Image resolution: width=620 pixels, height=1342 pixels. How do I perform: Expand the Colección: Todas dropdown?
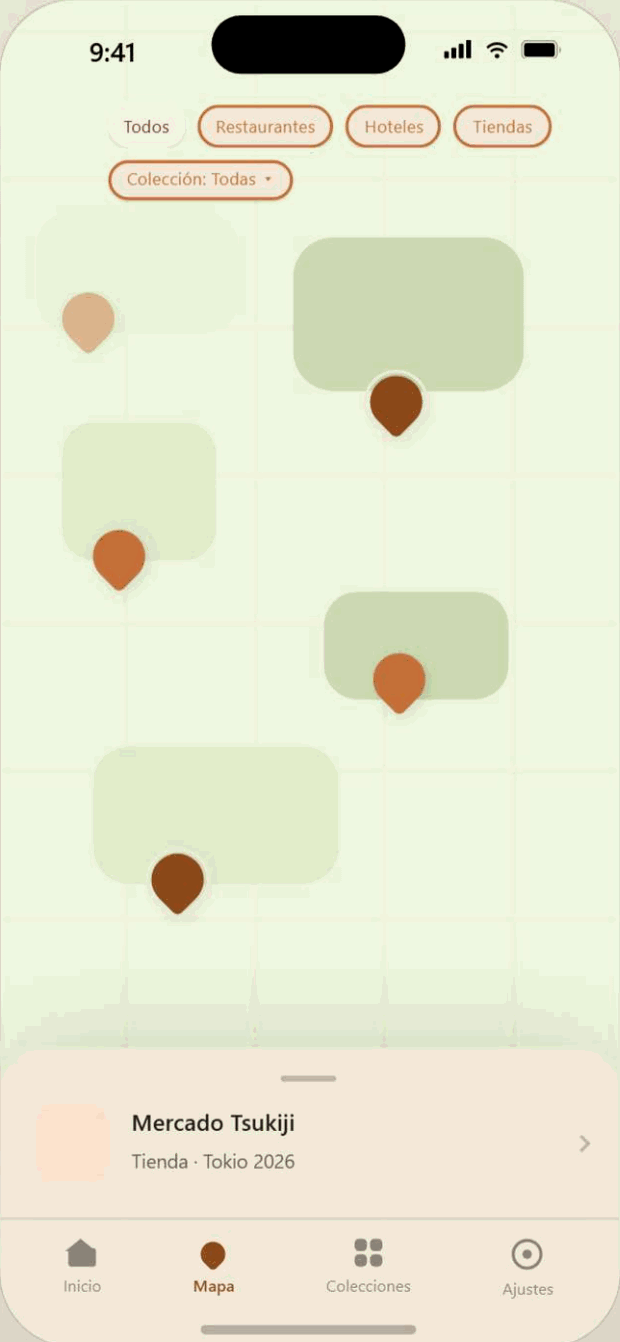200,180
